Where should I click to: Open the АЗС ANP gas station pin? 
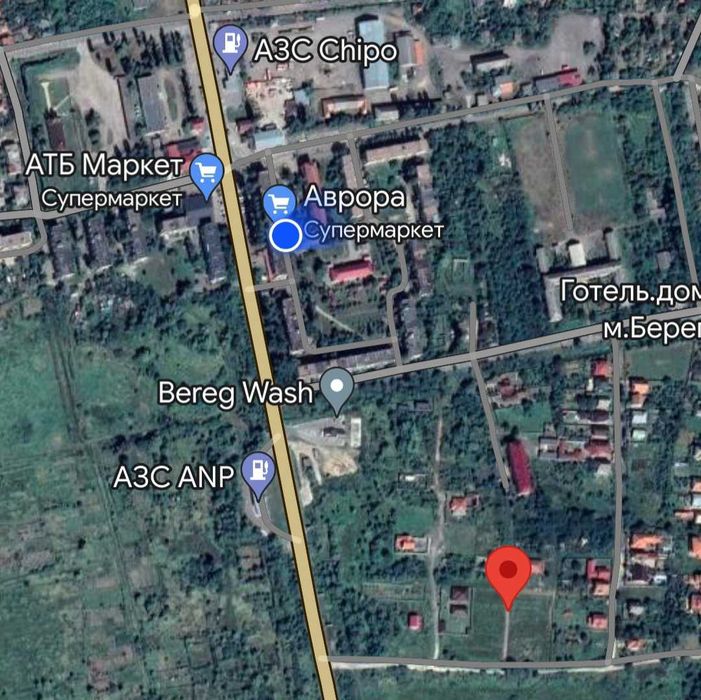(260, 470)
